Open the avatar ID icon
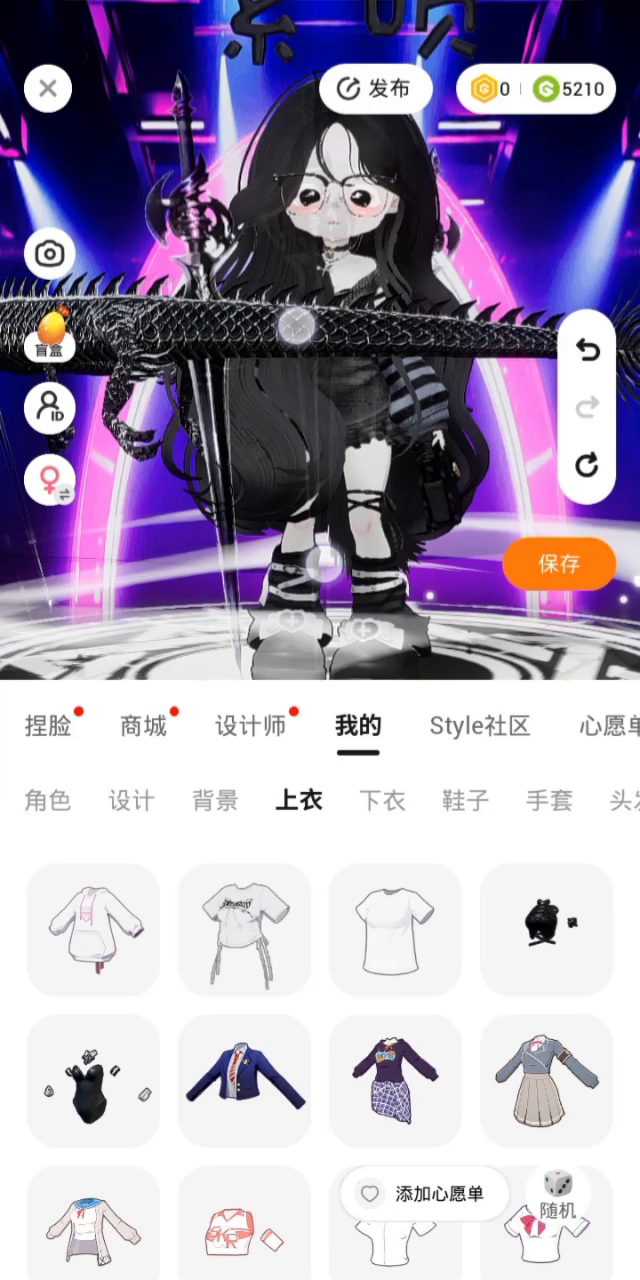Screen dimensions: 640x1280 (x=49, y=407)
